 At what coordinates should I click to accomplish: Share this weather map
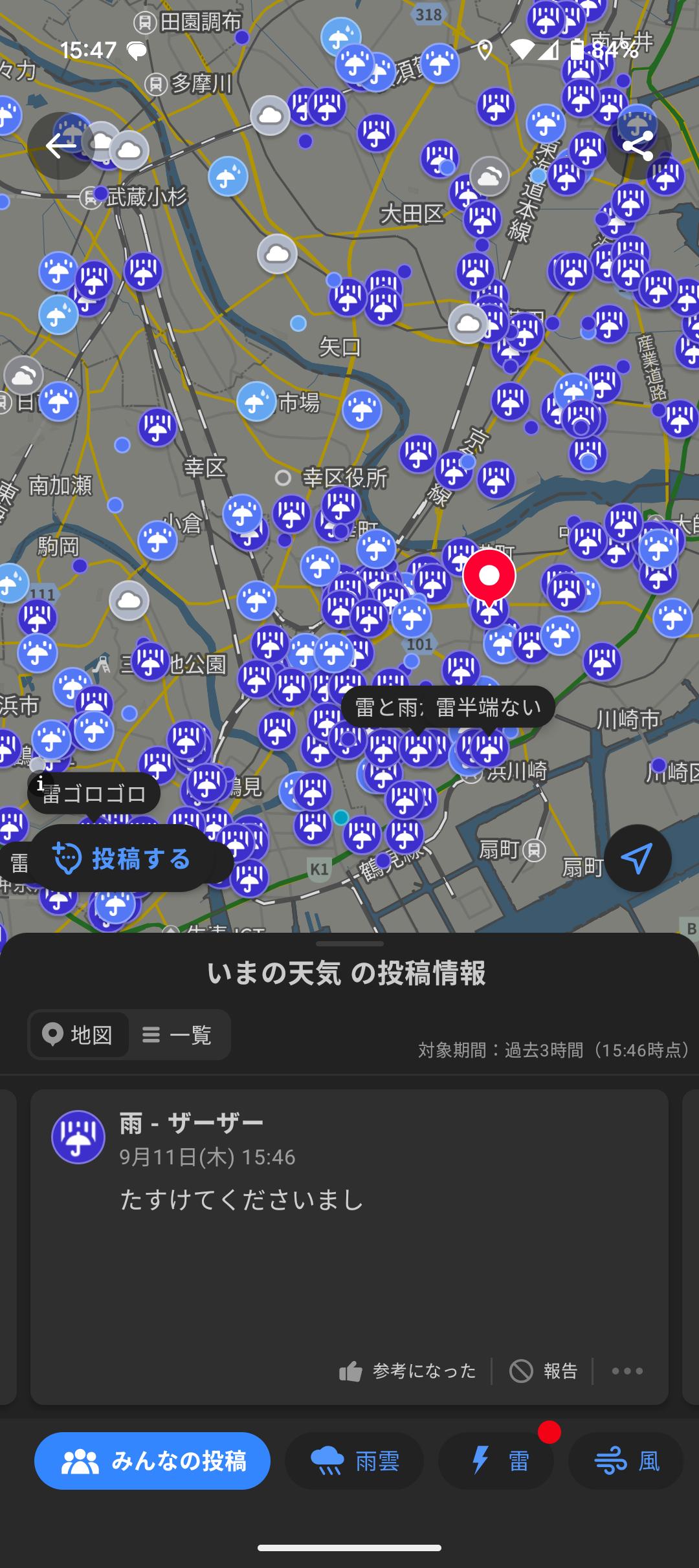[638, 146]
